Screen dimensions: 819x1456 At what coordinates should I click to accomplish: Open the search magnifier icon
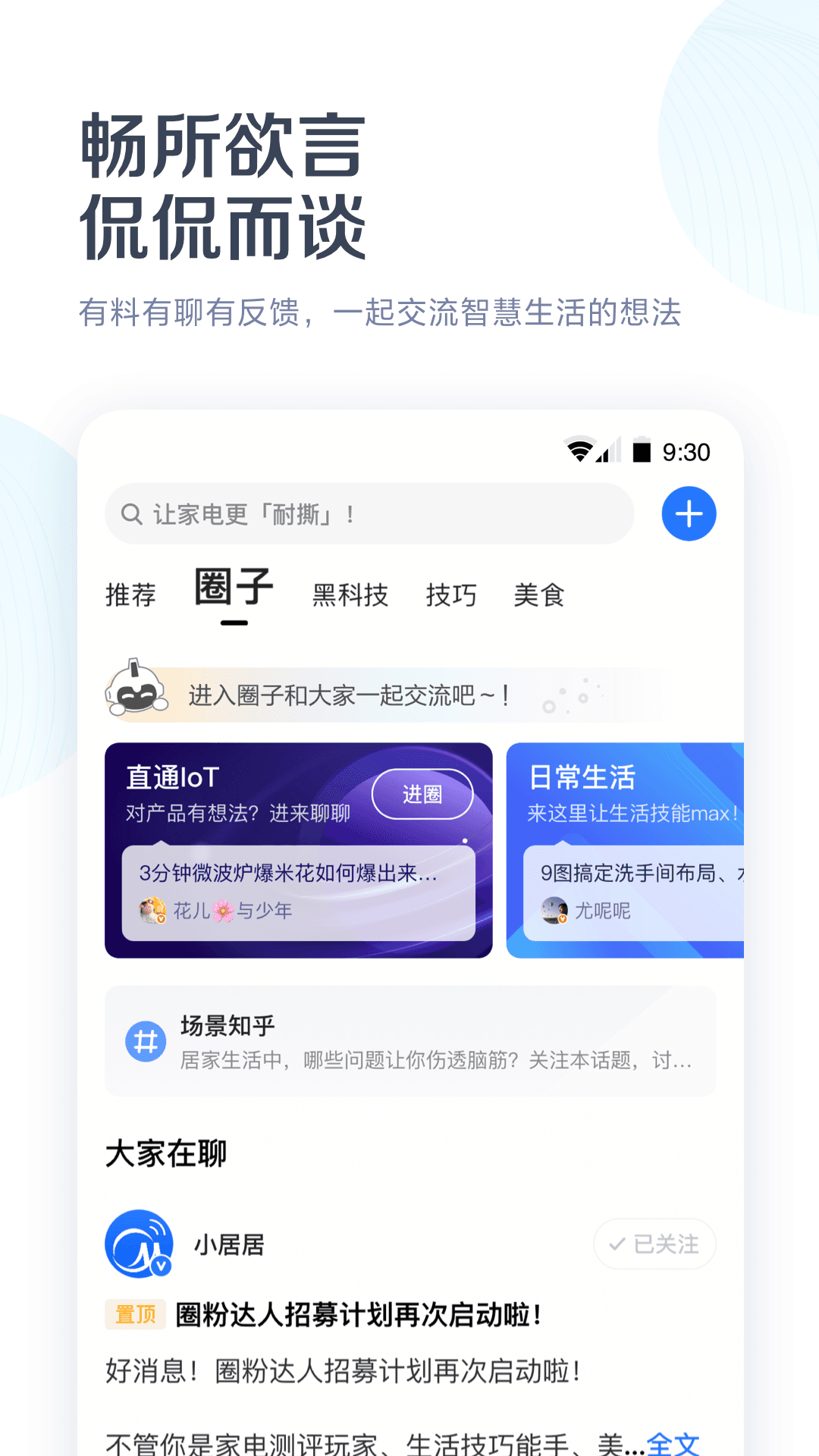[x=130, y=513]
